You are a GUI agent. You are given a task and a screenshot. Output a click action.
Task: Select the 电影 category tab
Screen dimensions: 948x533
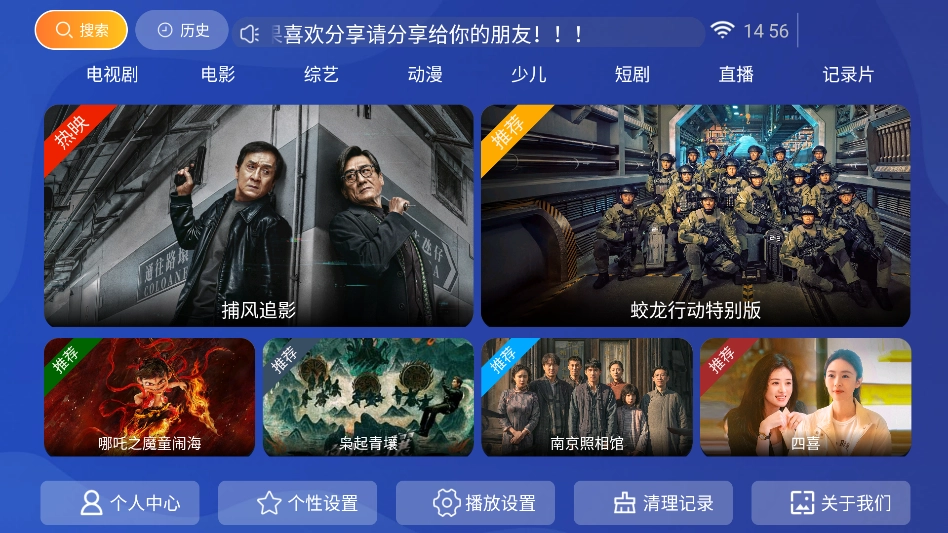(218, 75)
